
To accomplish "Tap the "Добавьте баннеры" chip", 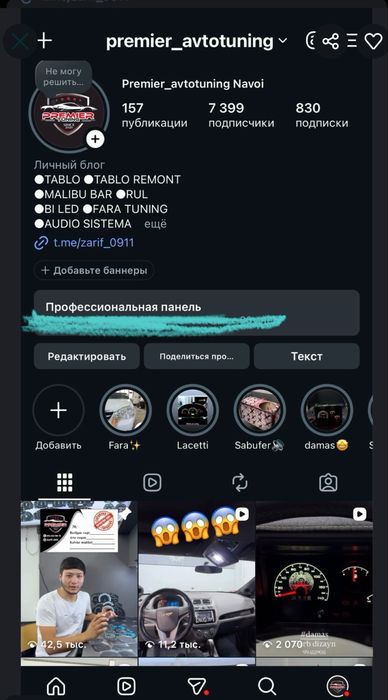I will coord(94,270).
